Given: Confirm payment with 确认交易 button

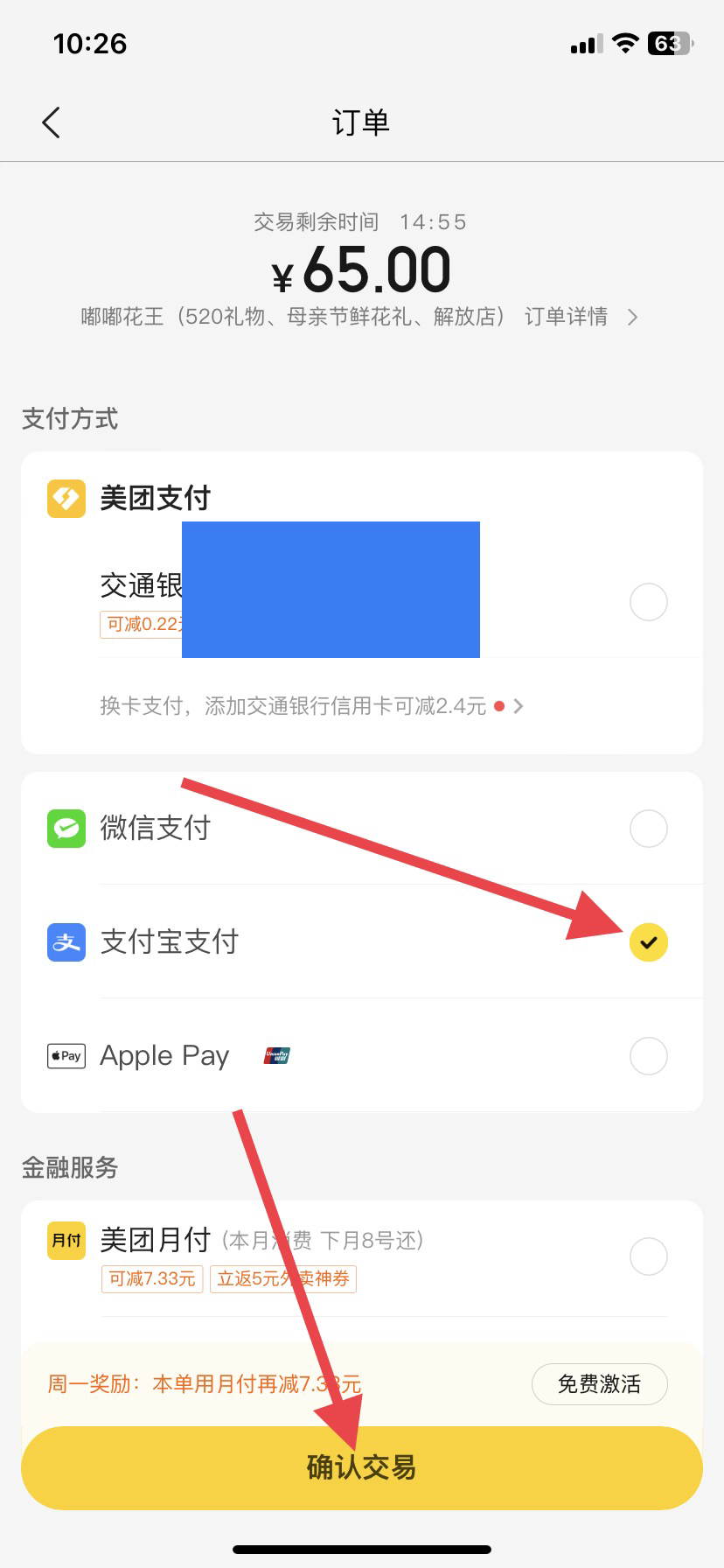Looking at the screenshot, I should 361,1467.
